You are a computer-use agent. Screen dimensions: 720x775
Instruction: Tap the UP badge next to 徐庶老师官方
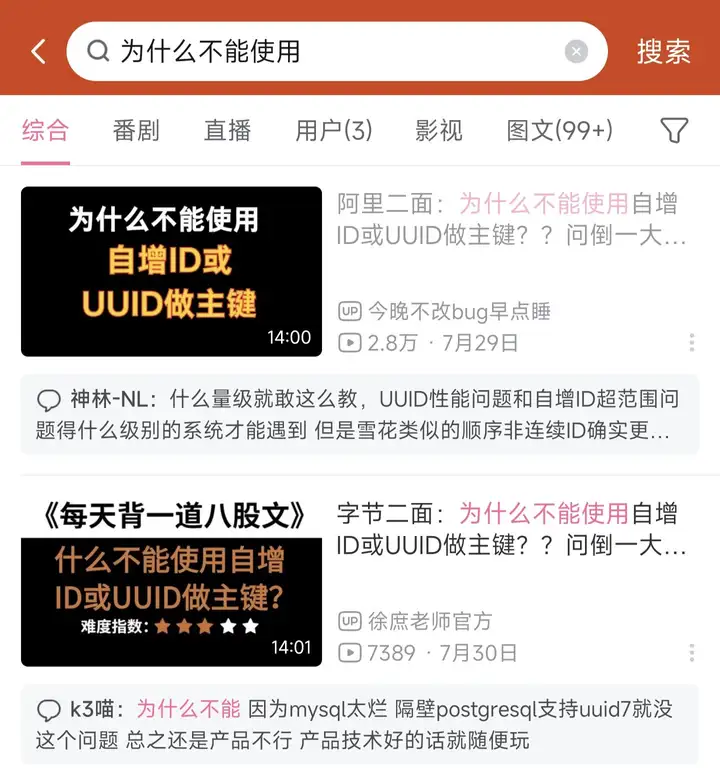[x=349, y=620]
